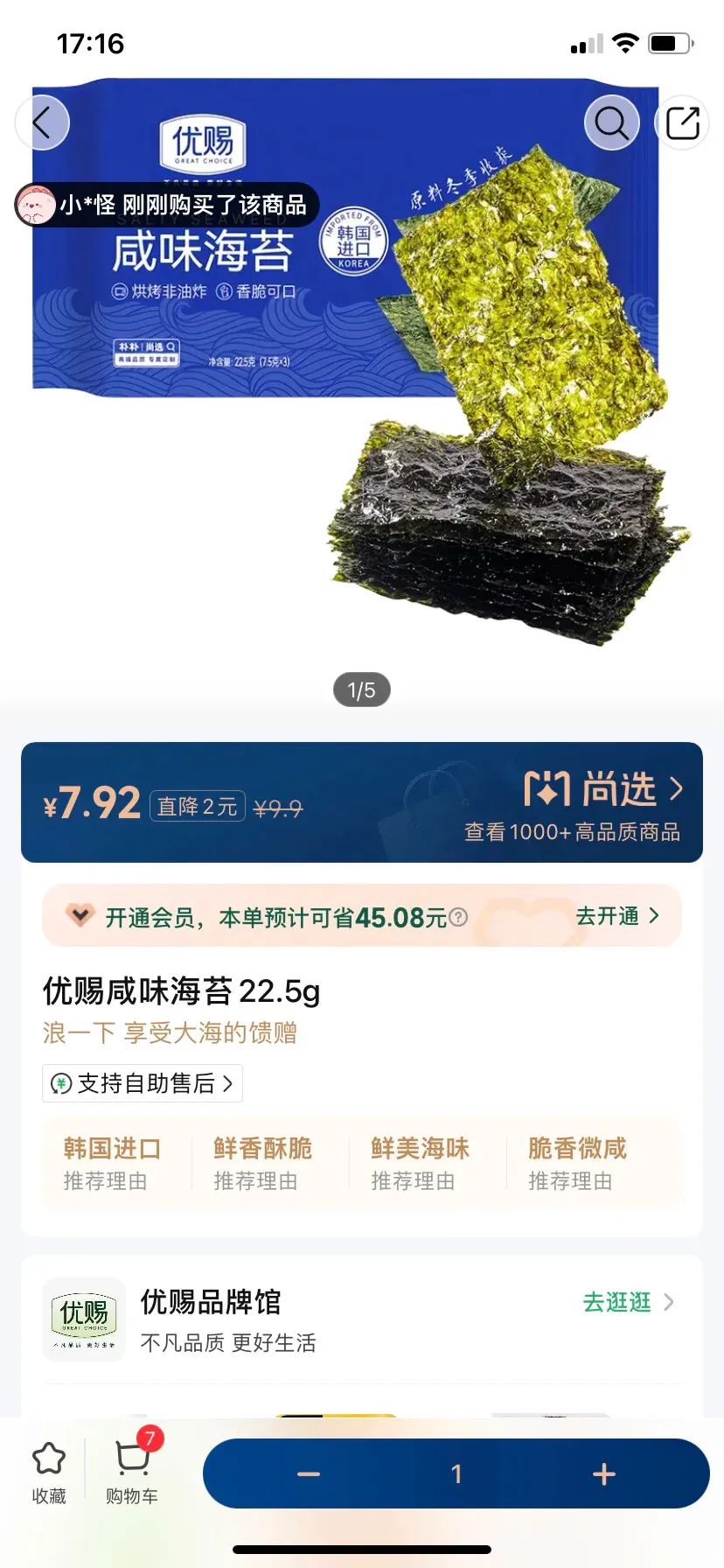Open the 尚选 quality products banner

click(603, 804)
